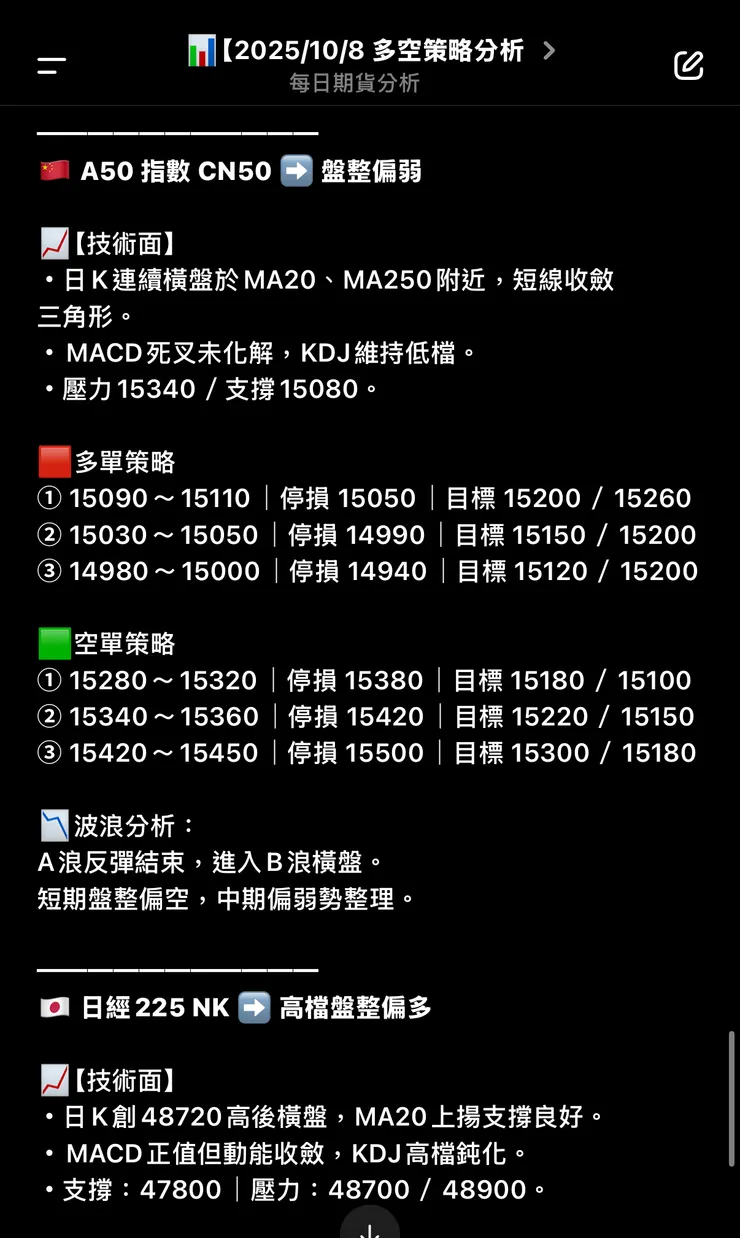
Task: Click the red square icon beside 多單策略
Action: [53, 462]
